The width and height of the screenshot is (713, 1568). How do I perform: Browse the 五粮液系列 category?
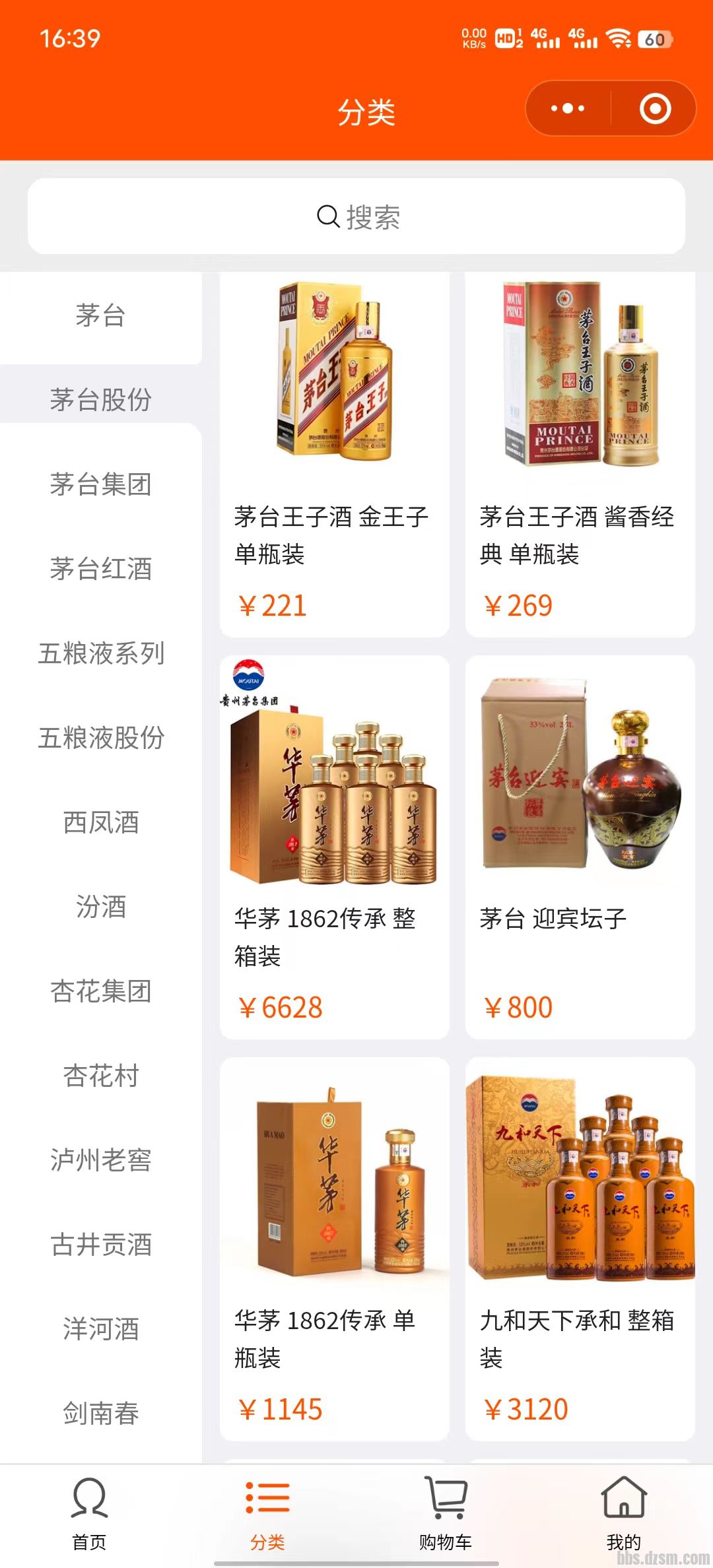pos(100,653)
